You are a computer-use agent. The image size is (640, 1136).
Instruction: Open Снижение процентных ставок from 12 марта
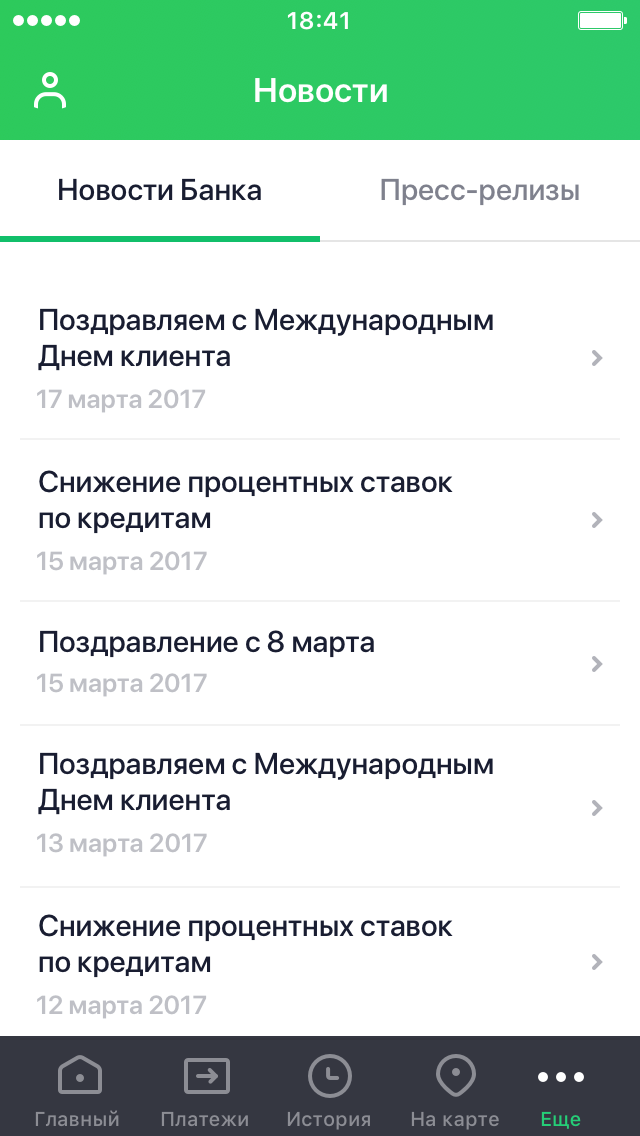320,962
